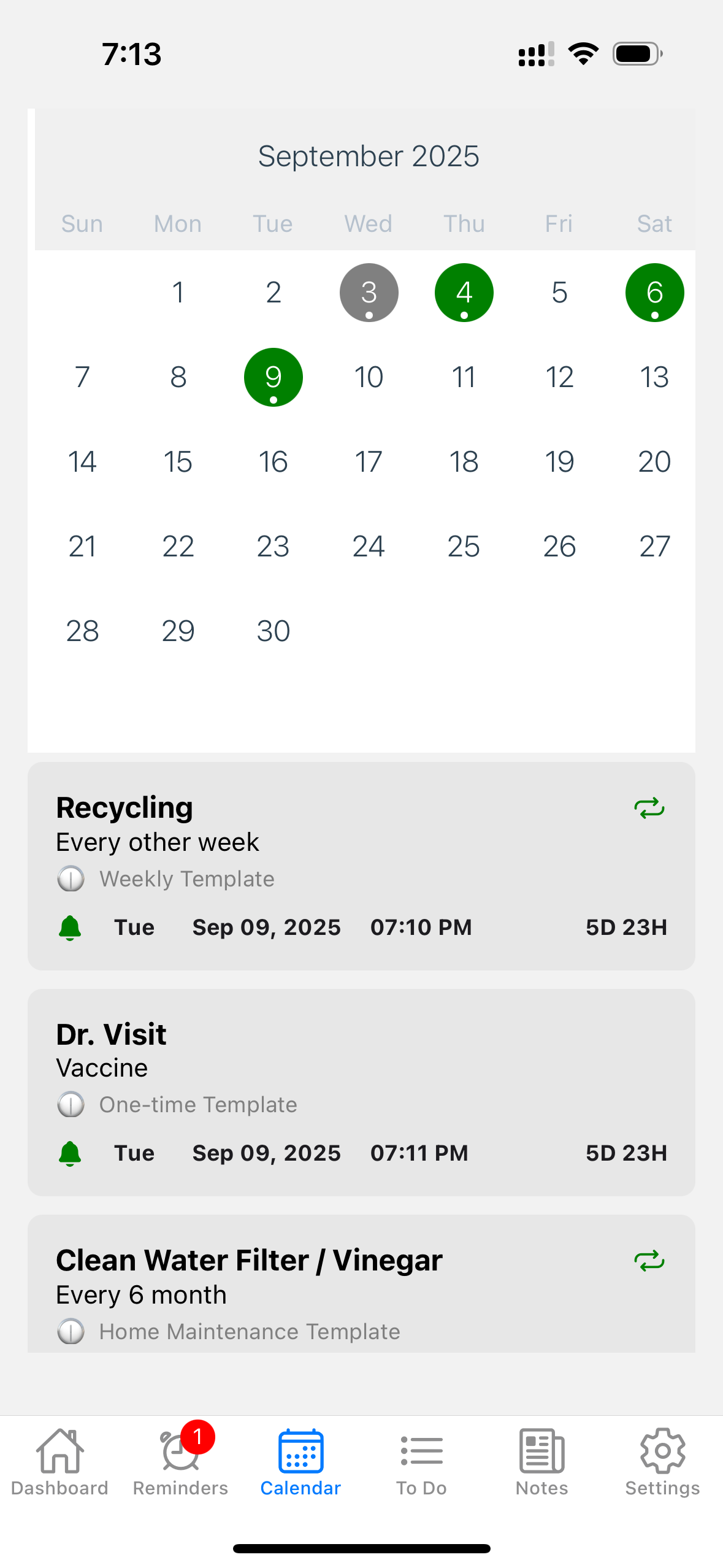Select September 24 on the calendar
The image size is (723, 1568).
pyautogui.click(x=369, y=547)
